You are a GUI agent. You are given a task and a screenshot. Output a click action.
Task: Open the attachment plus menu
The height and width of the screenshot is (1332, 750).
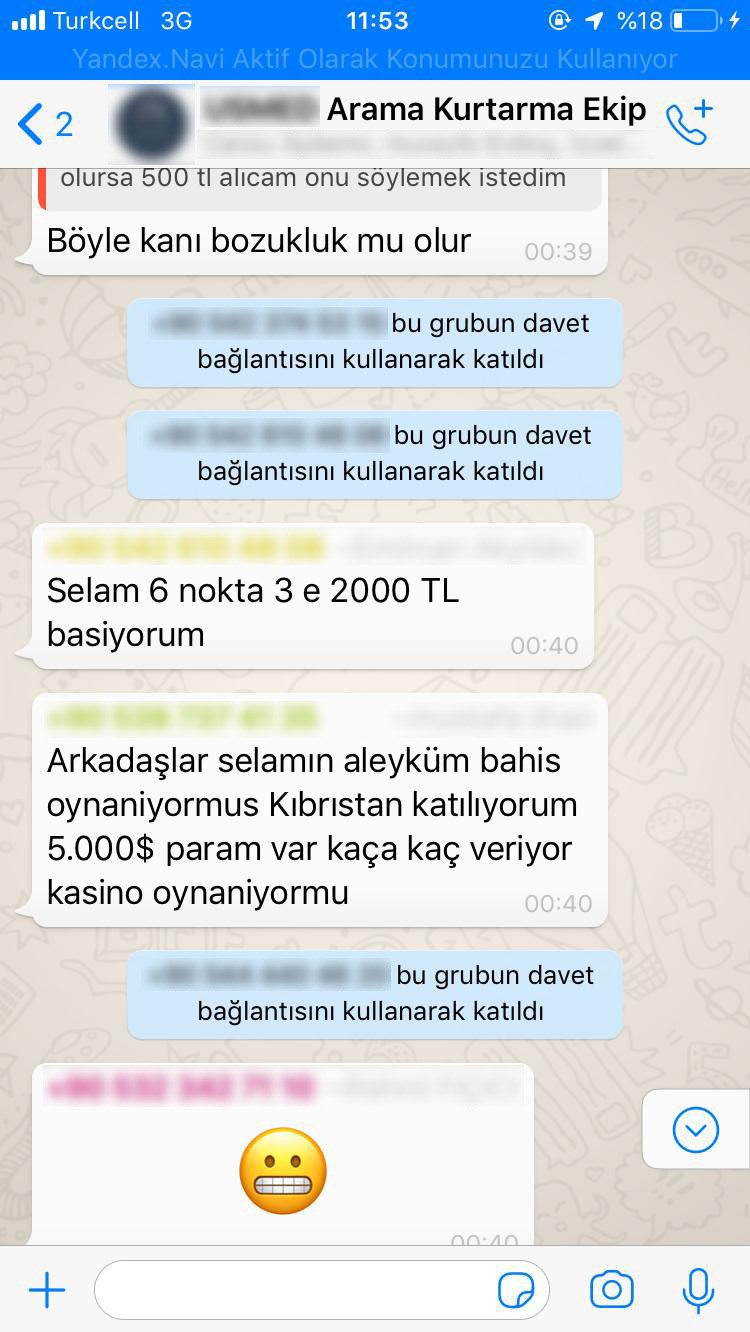click(46, 1291)
